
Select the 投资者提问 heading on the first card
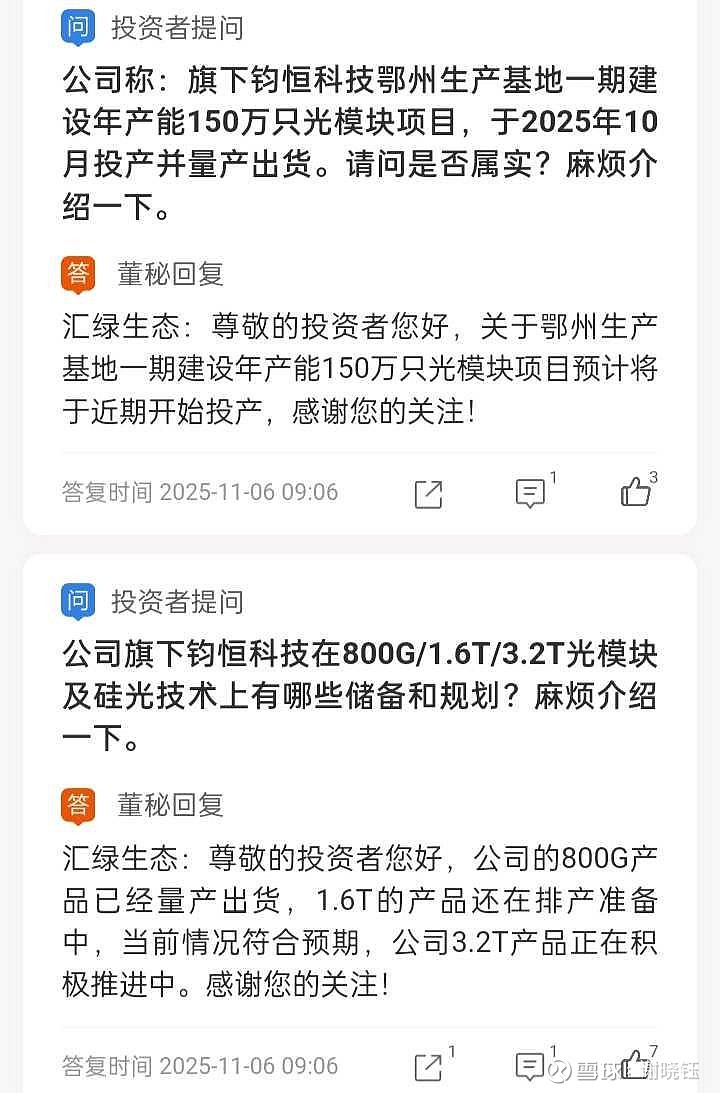[176, 28]
